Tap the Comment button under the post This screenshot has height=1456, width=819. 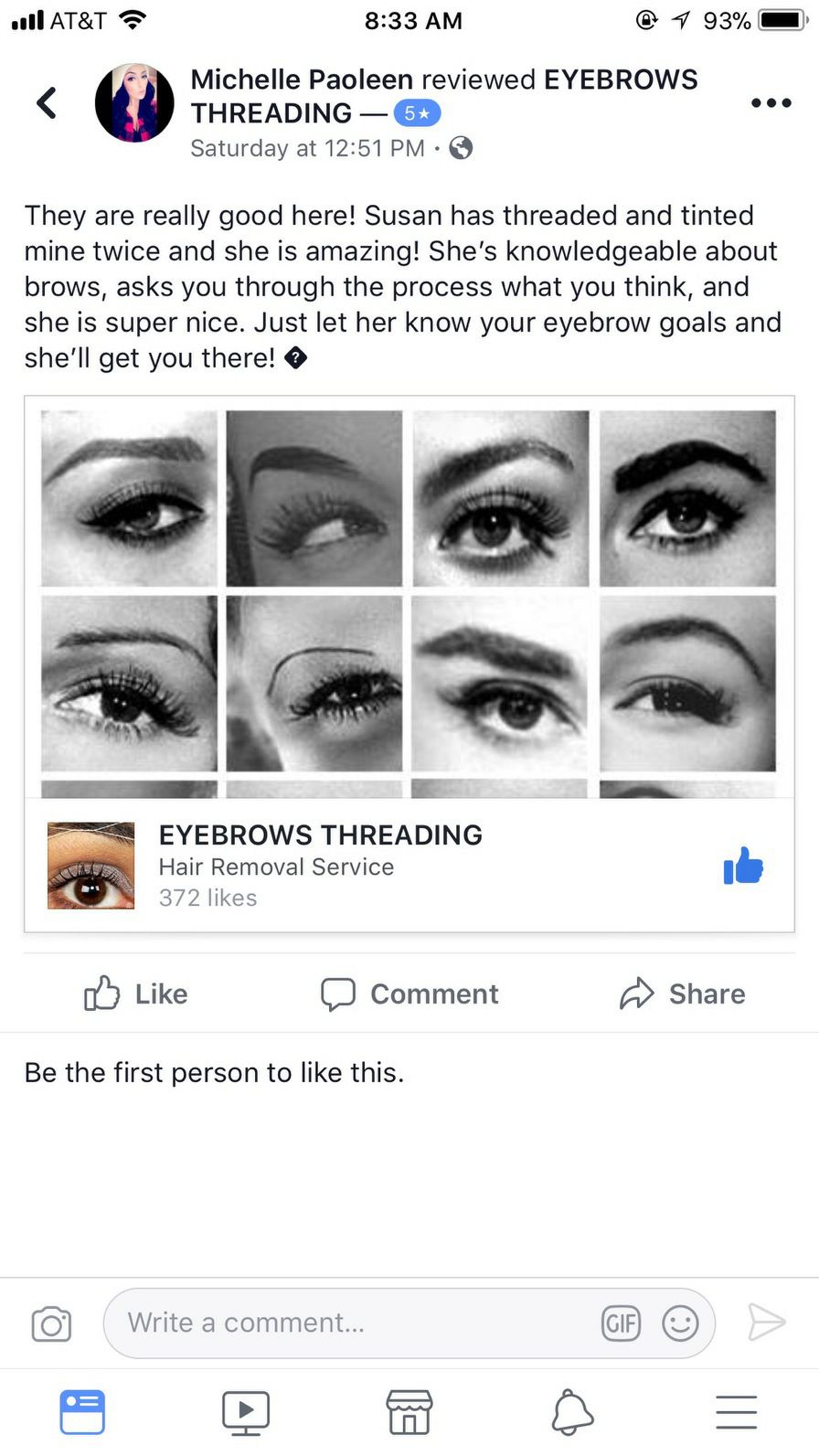point(409,994)
